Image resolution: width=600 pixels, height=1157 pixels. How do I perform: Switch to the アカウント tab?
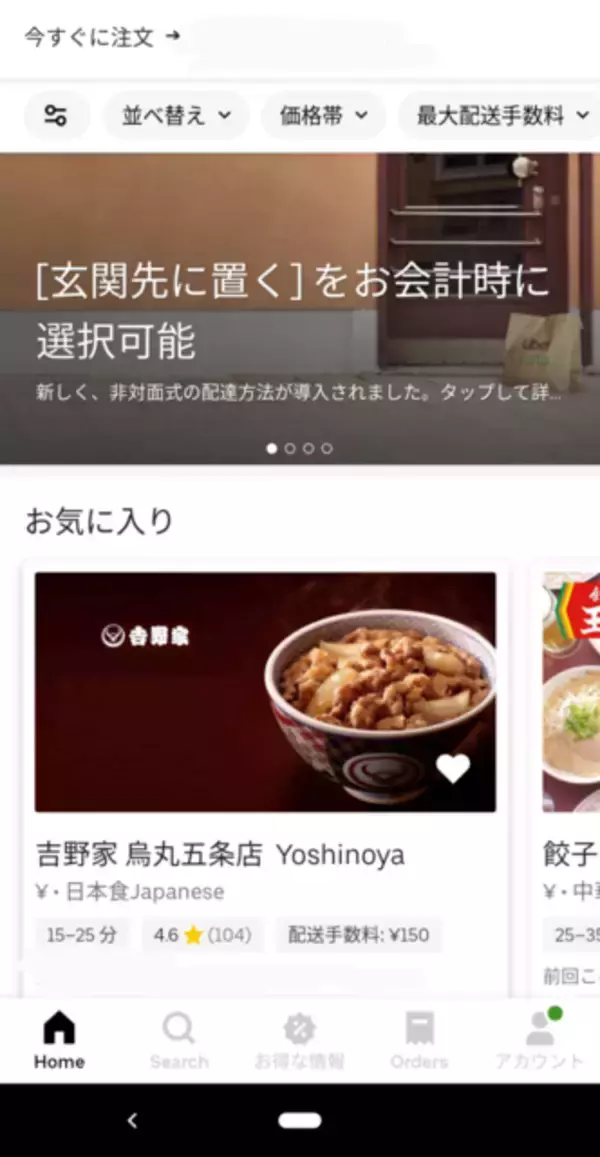pyautogui.click(x=539, y=1040)
